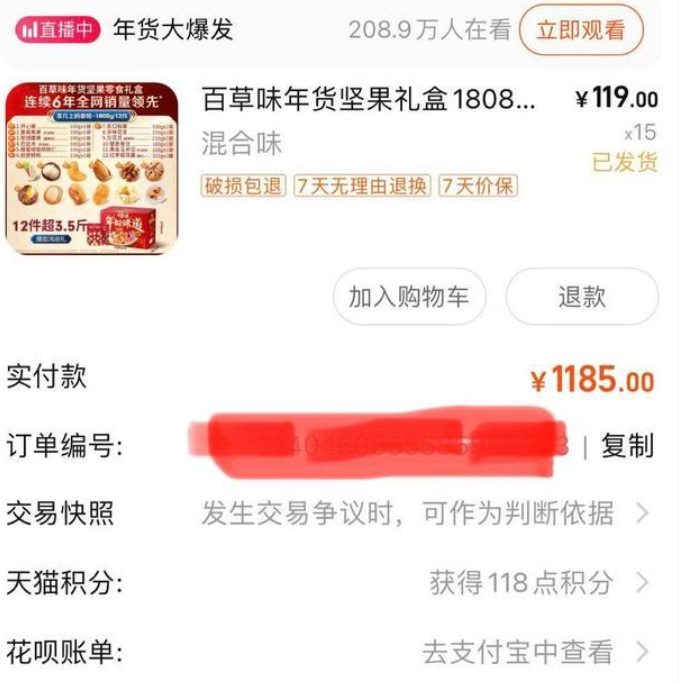This screenshot has height=684, width=679.
Task: Request a refund with 退款
Action: click(x=581, y=297)
